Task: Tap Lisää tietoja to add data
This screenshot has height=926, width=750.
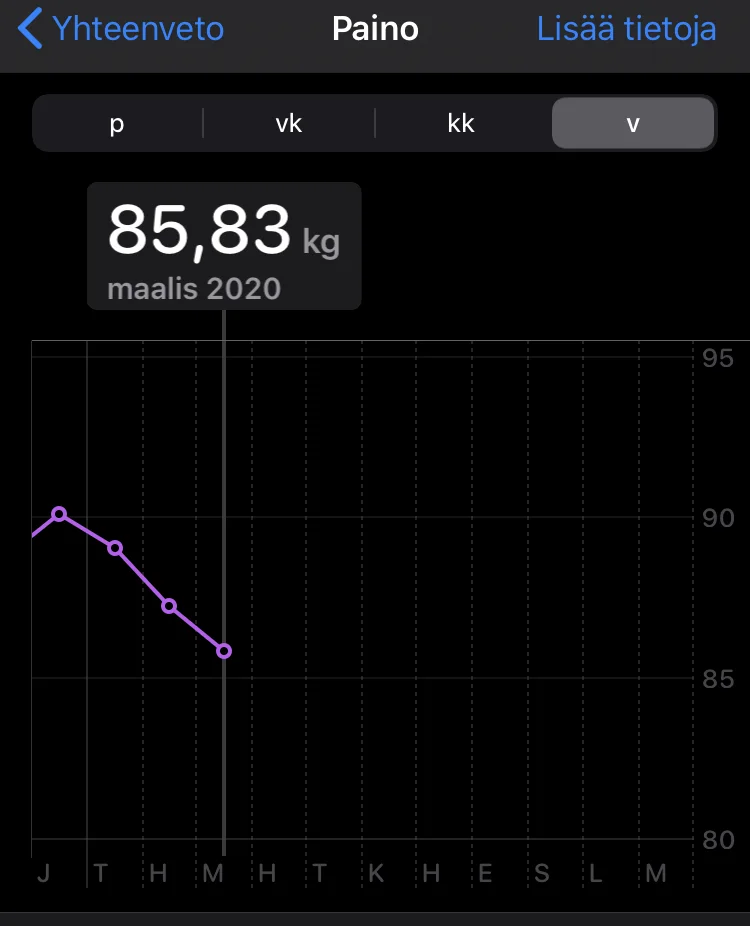Action: [x=626, y=29]
